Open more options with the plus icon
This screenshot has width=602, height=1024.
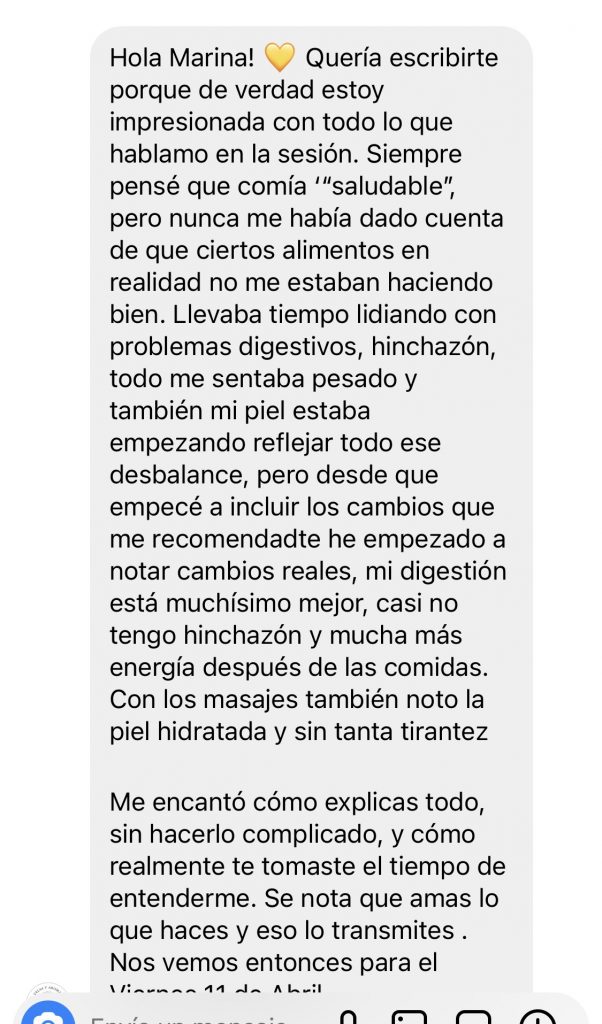tap(537, 1018)
